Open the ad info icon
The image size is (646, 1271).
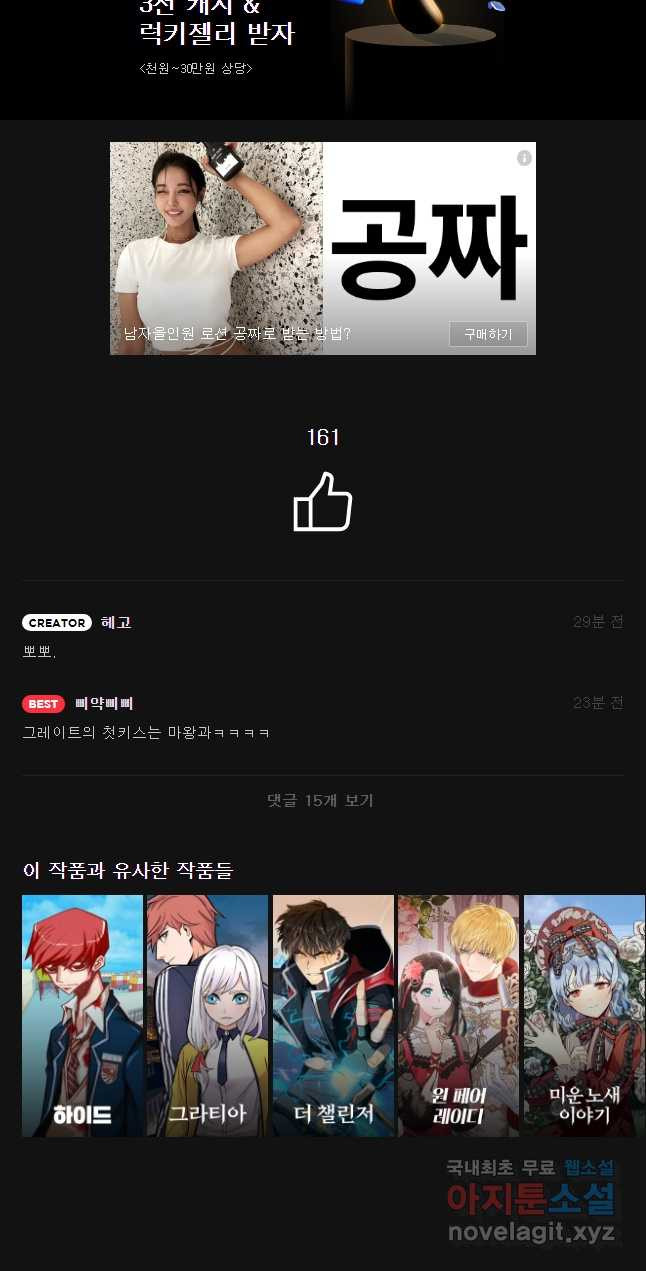(x=524, y=158)
